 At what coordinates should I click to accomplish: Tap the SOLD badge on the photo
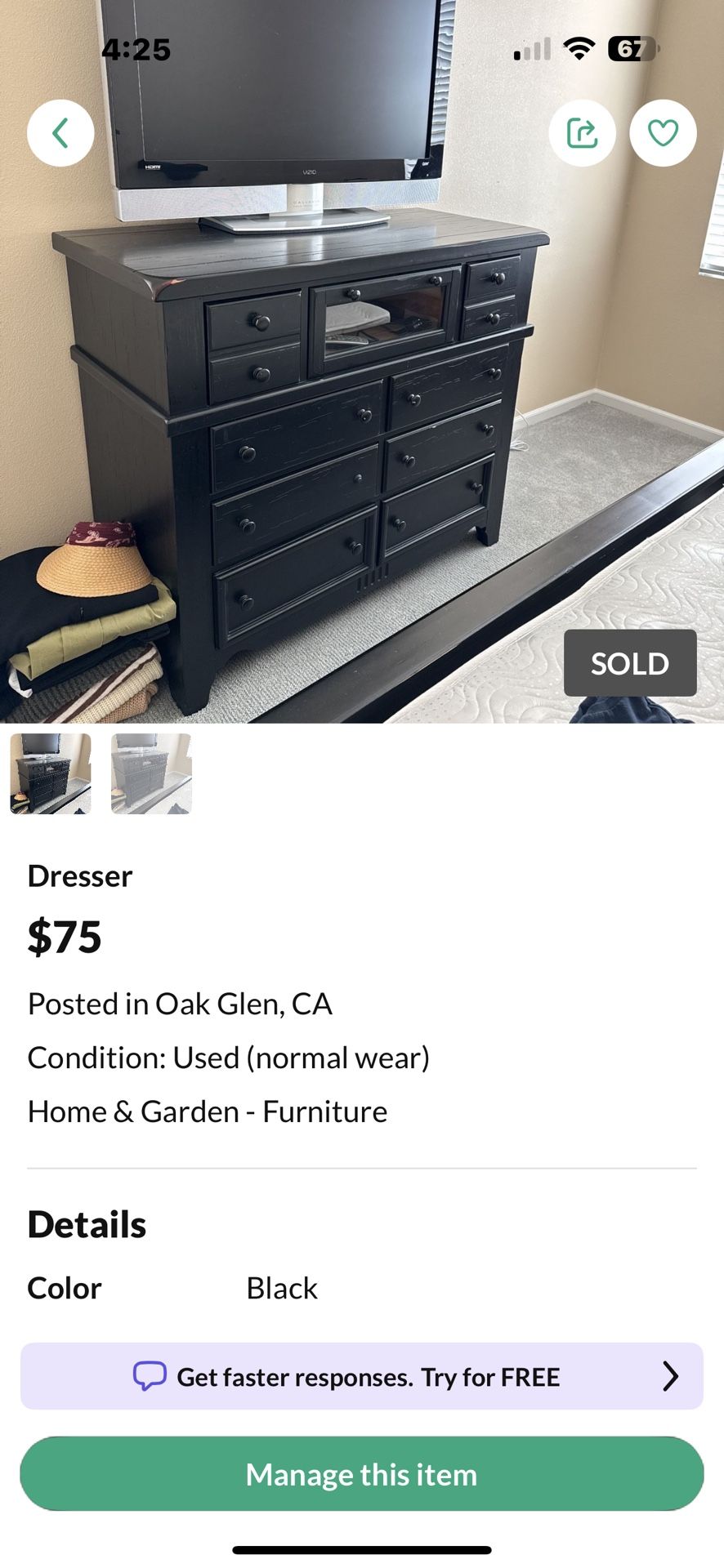(x=630, y=663)
